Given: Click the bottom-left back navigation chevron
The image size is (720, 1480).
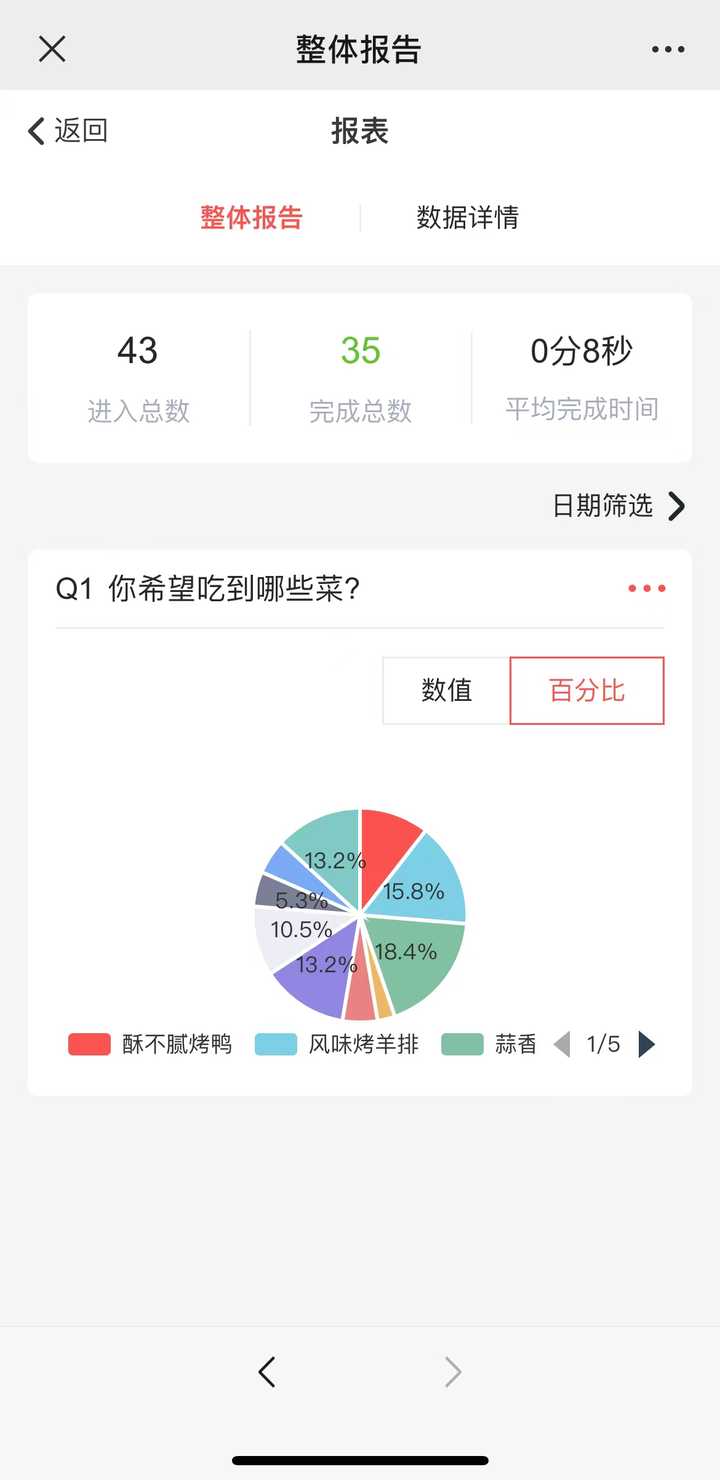Looking at the screenshot, I should [x=268, y=1371].
